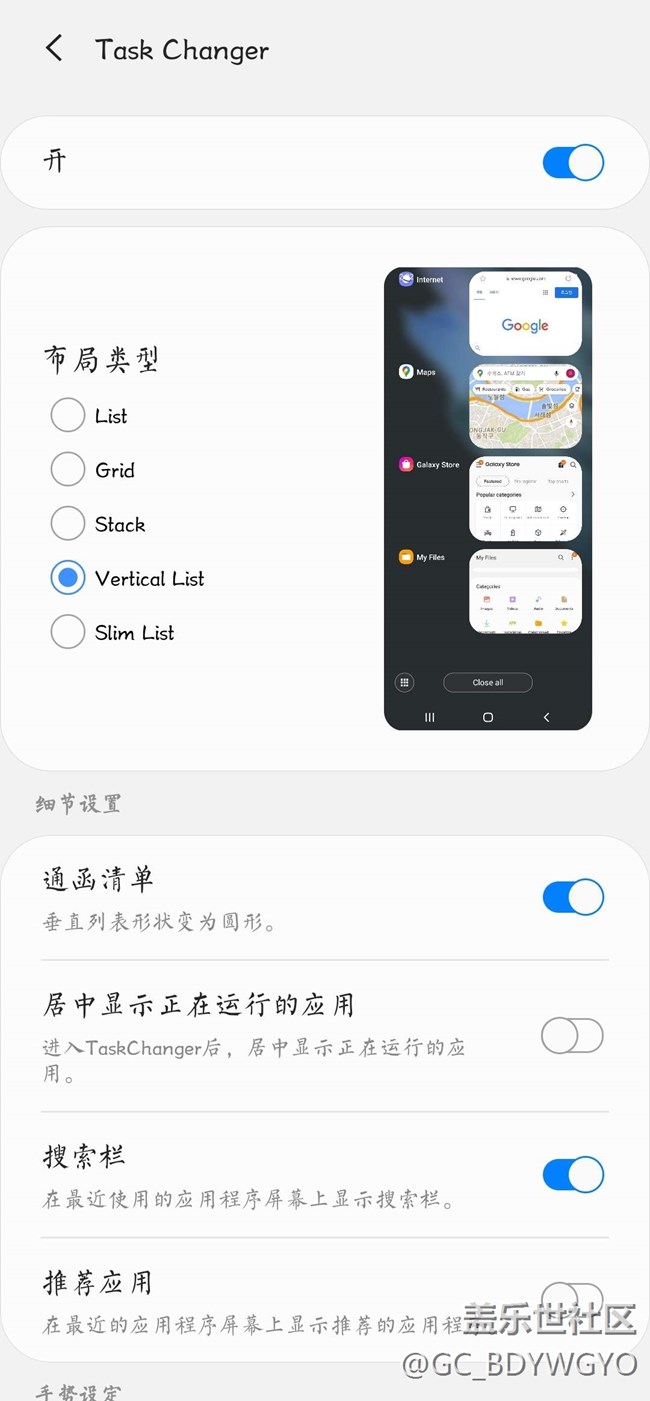Select the List layout type
Viewport: 650px width, 1401px height.
click(68, 415)
